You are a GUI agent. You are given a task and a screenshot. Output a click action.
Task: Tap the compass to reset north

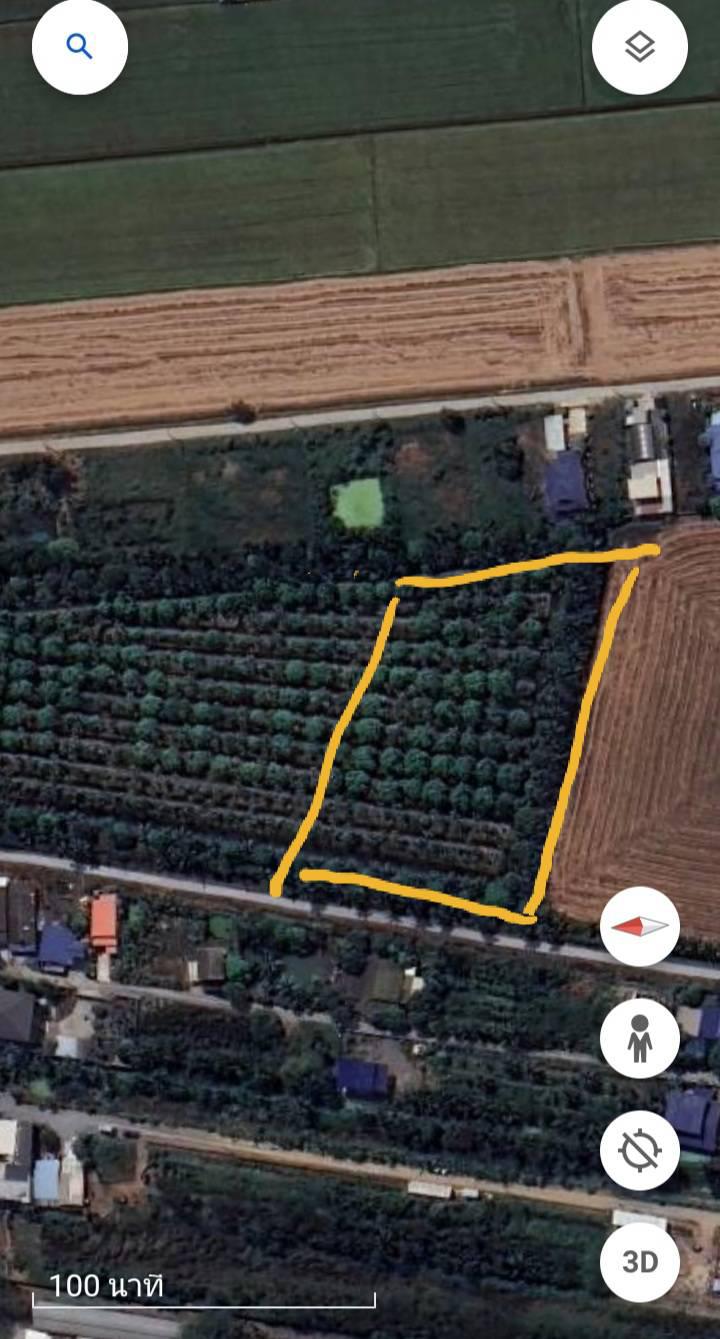click(x=640, y=926)
